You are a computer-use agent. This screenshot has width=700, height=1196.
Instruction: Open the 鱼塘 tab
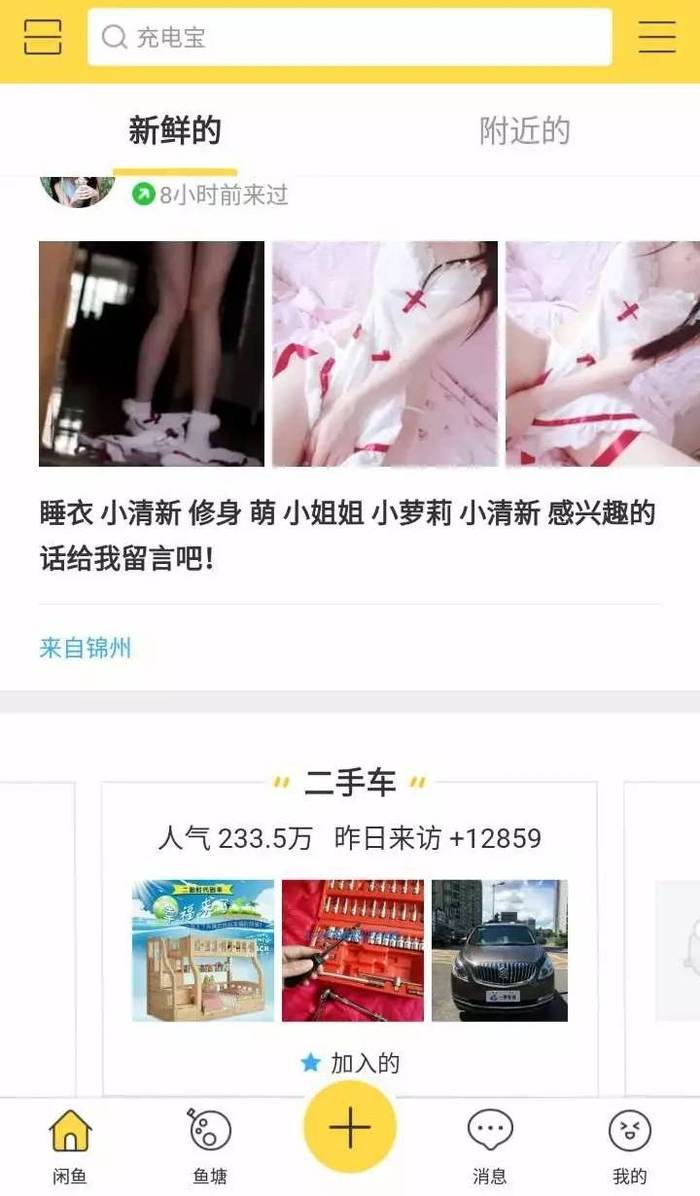pos(210,1145)
